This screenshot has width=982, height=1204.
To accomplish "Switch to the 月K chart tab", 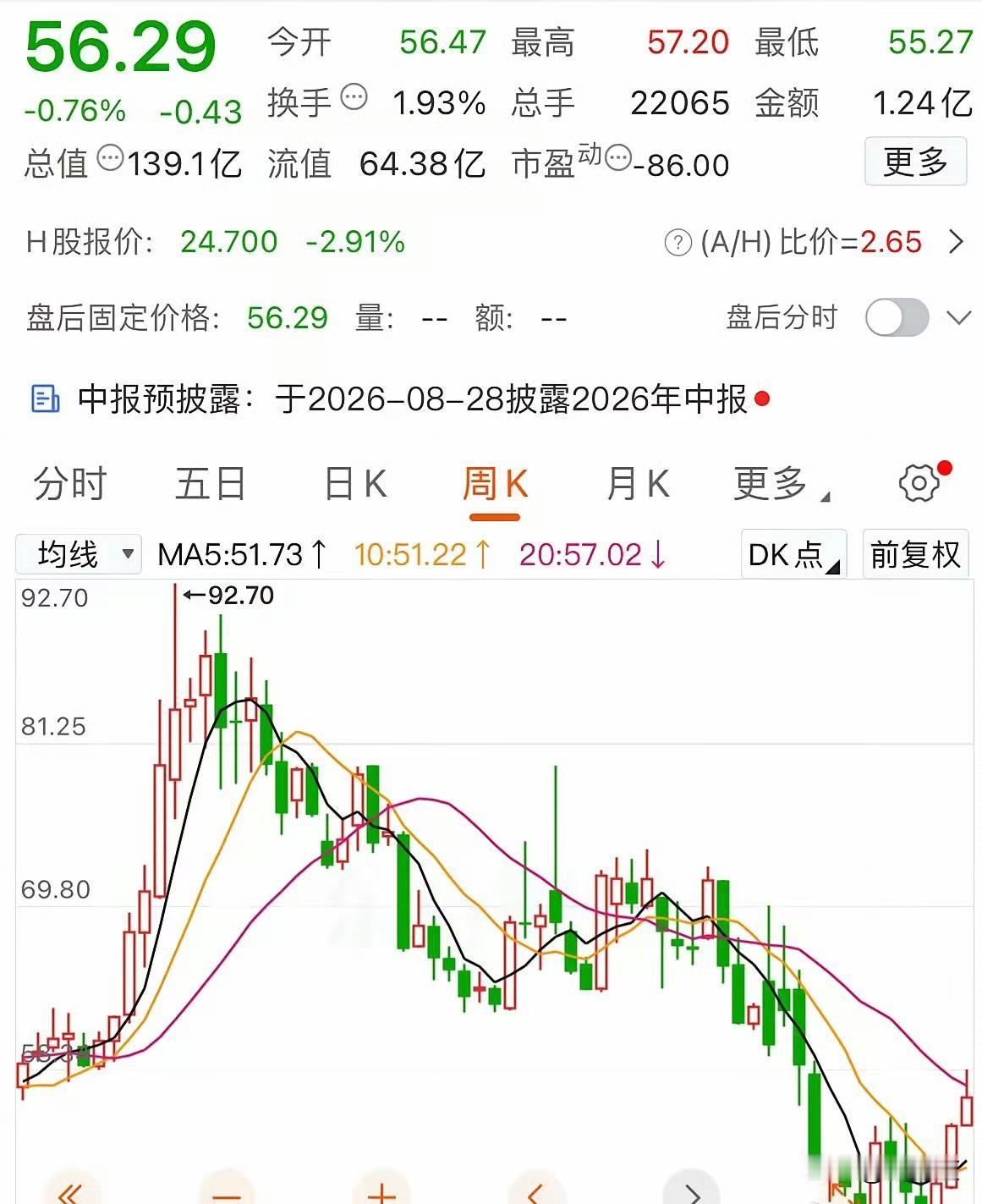I will [x=638, y=485].
